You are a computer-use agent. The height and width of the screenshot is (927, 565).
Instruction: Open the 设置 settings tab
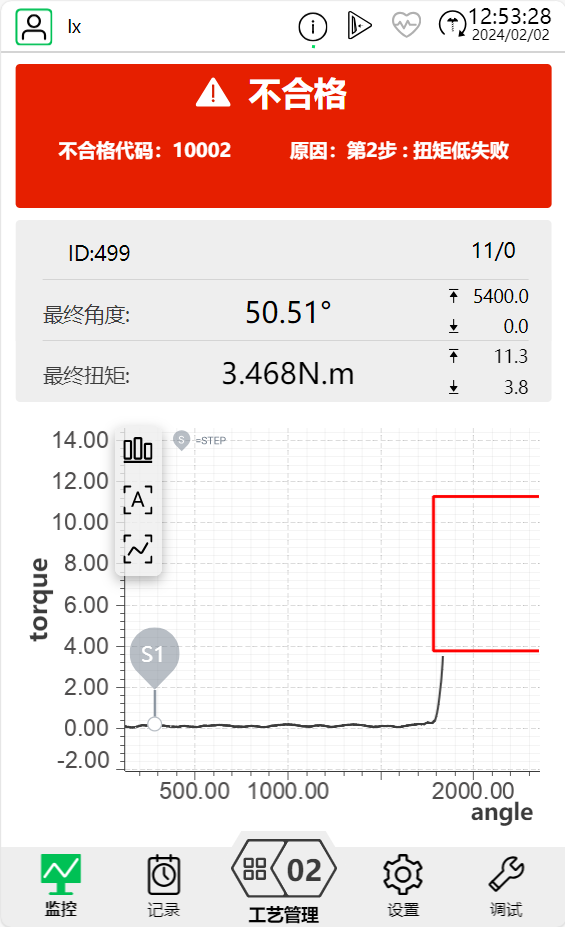pos(403,885)
